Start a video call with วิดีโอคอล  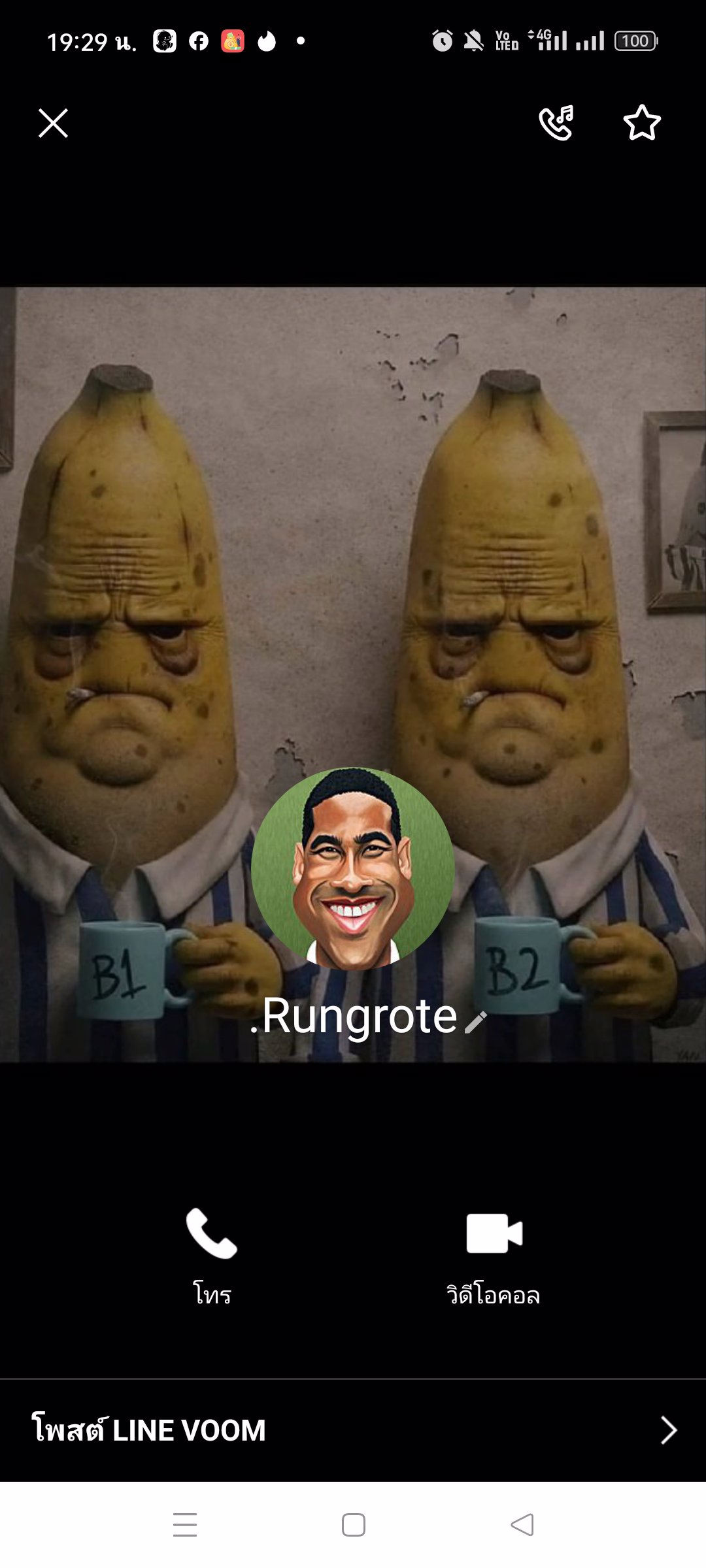coord(494,1254)
